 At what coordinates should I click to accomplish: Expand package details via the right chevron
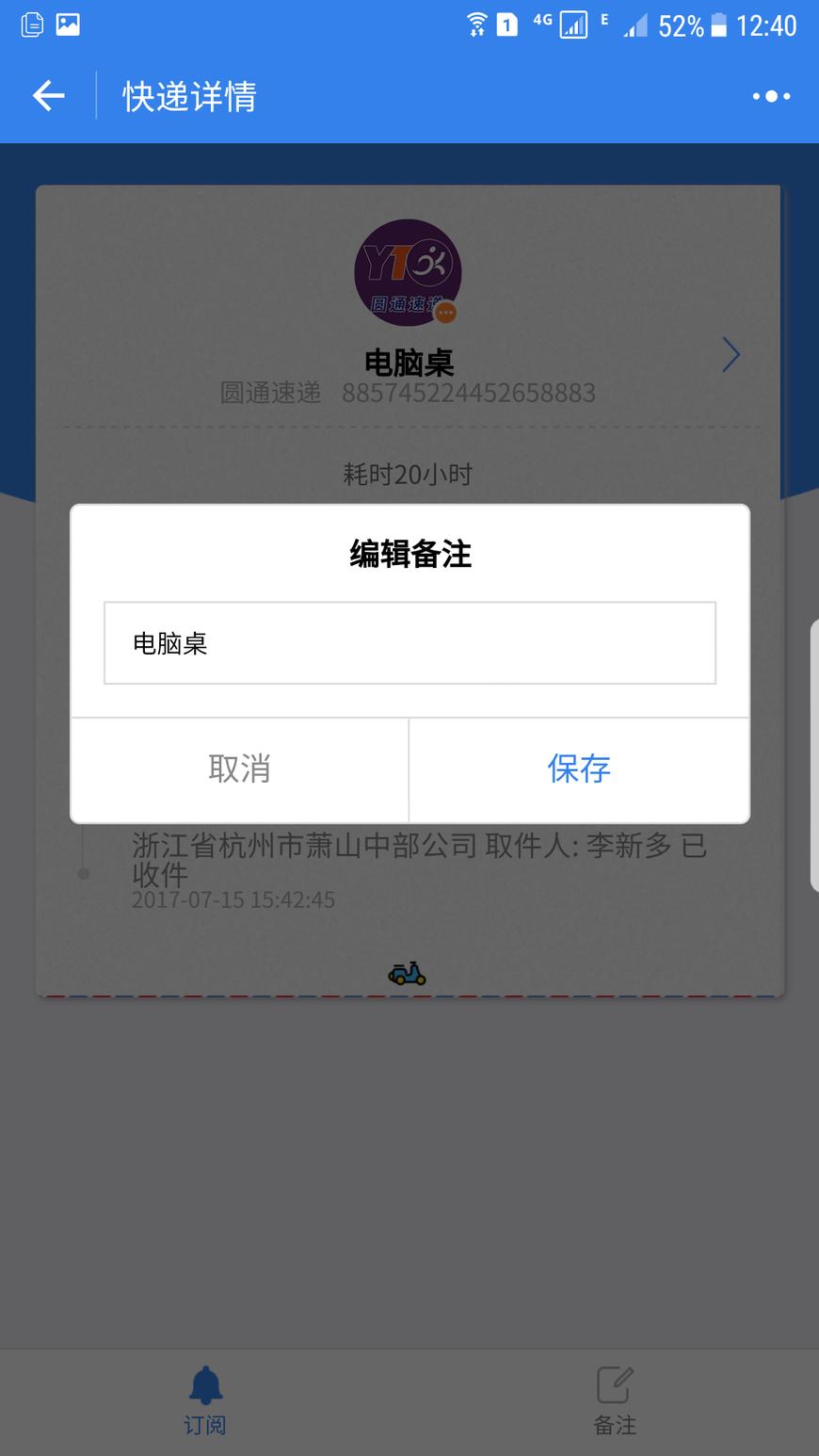pos(731,355)
